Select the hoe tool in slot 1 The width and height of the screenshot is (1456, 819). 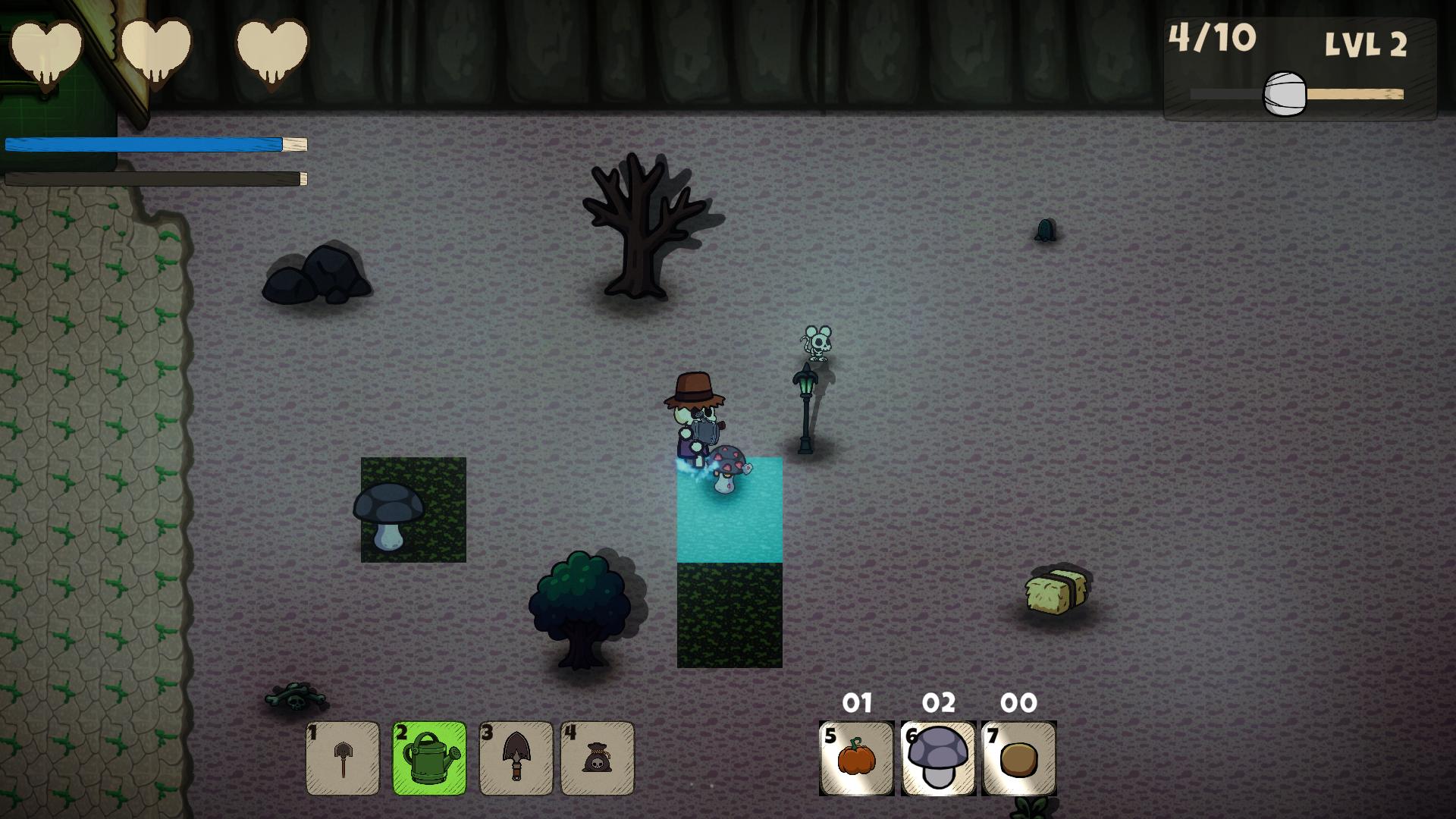point(343,758)
